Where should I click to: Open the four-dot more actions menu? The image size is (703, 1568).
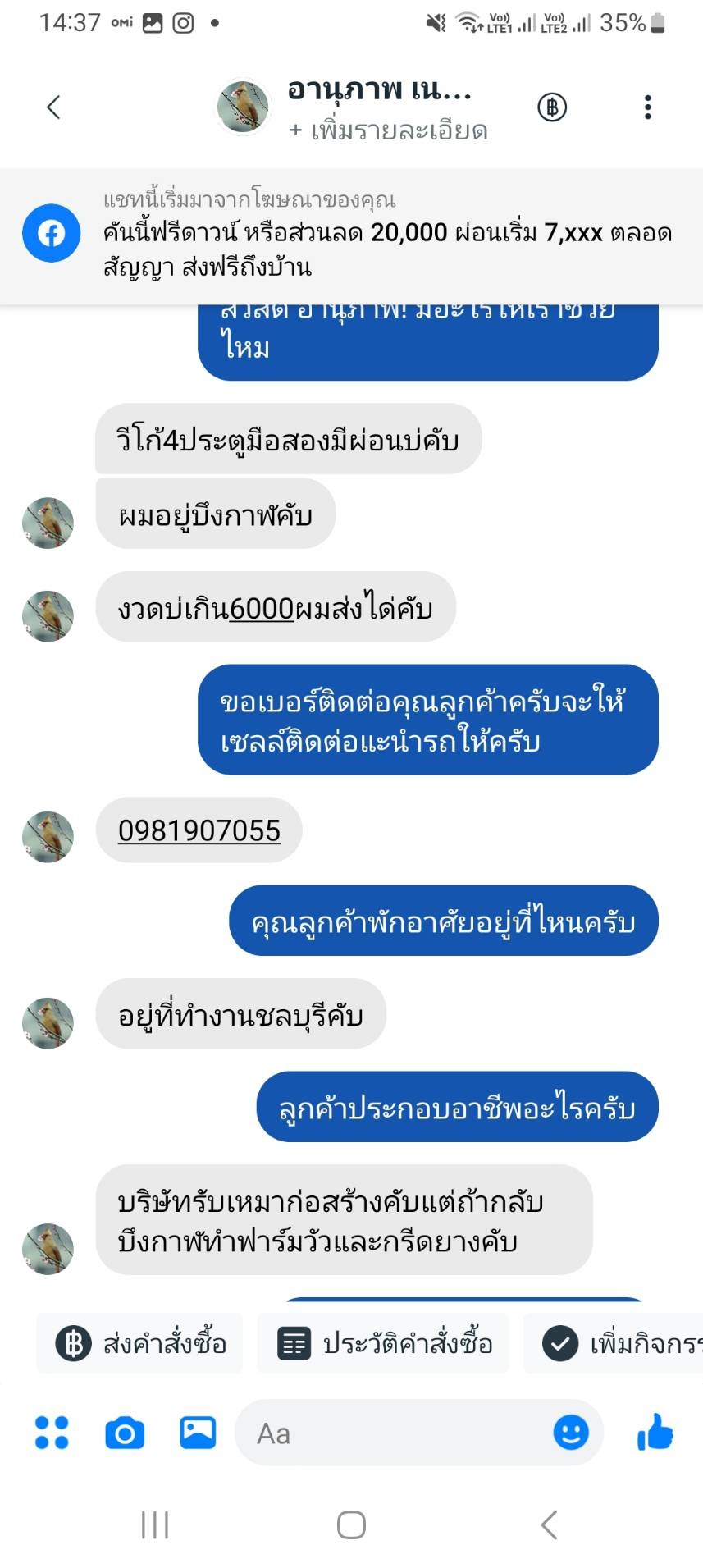52,1433
